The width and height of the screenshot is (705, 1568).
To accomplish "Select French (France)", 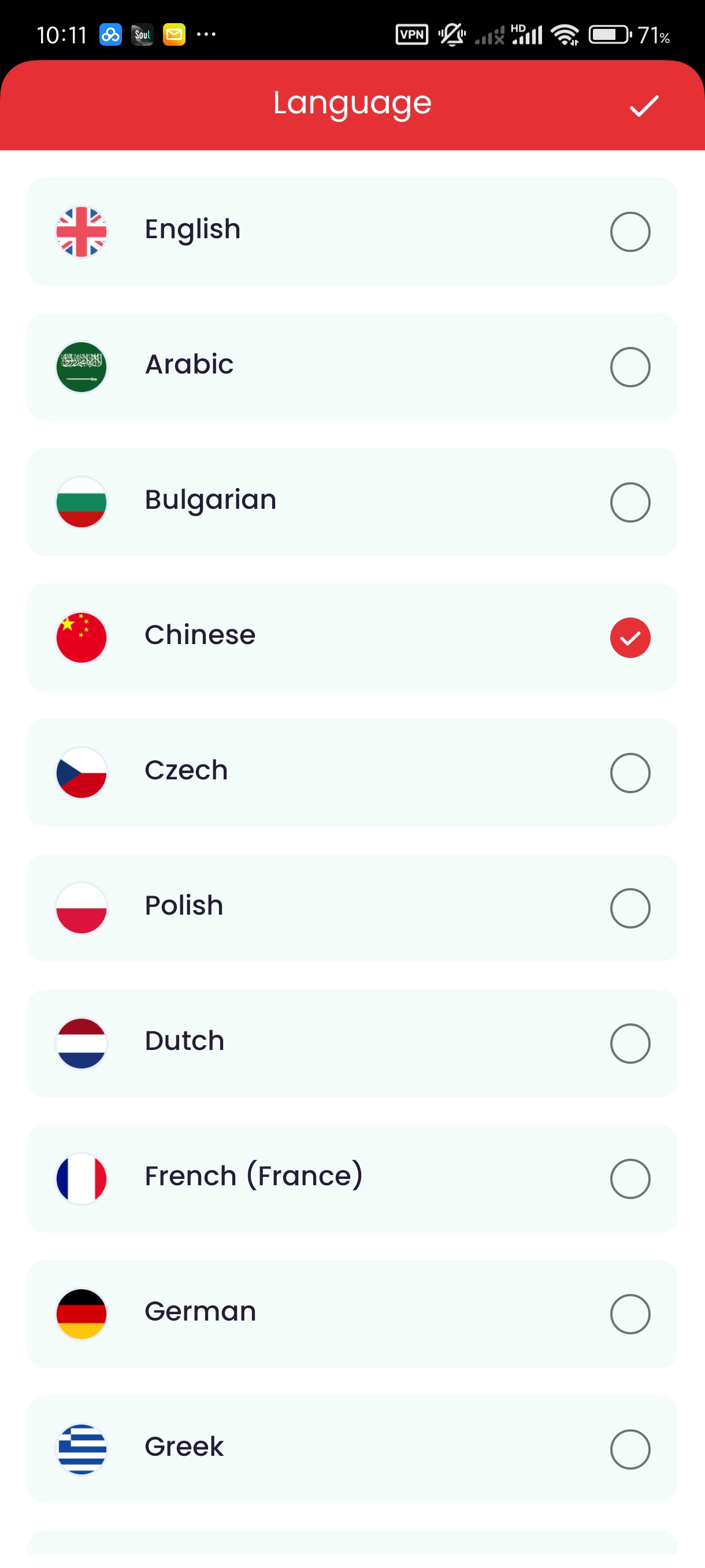I will point(352,1178).
